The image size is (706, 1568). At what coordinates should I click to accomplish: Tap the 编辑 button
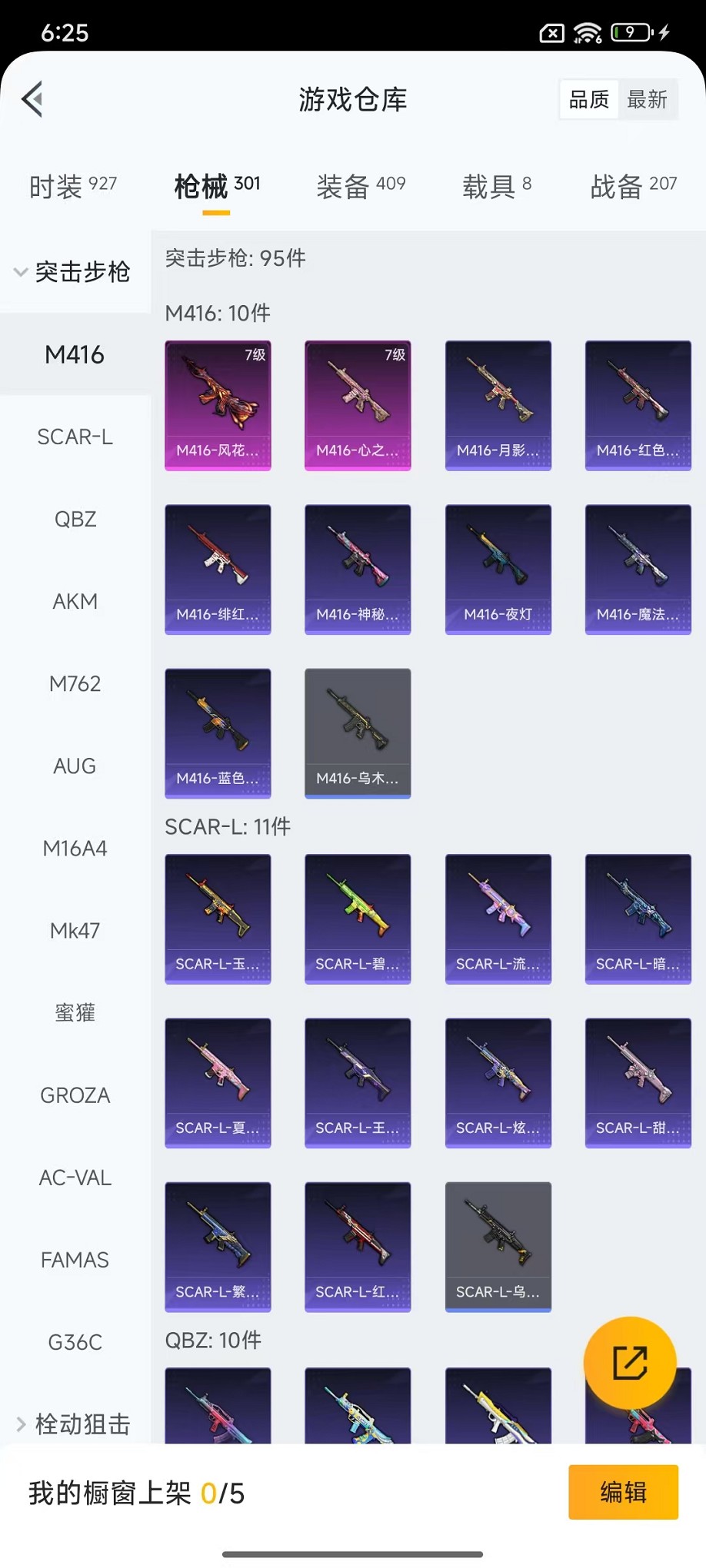[623, 1492]
